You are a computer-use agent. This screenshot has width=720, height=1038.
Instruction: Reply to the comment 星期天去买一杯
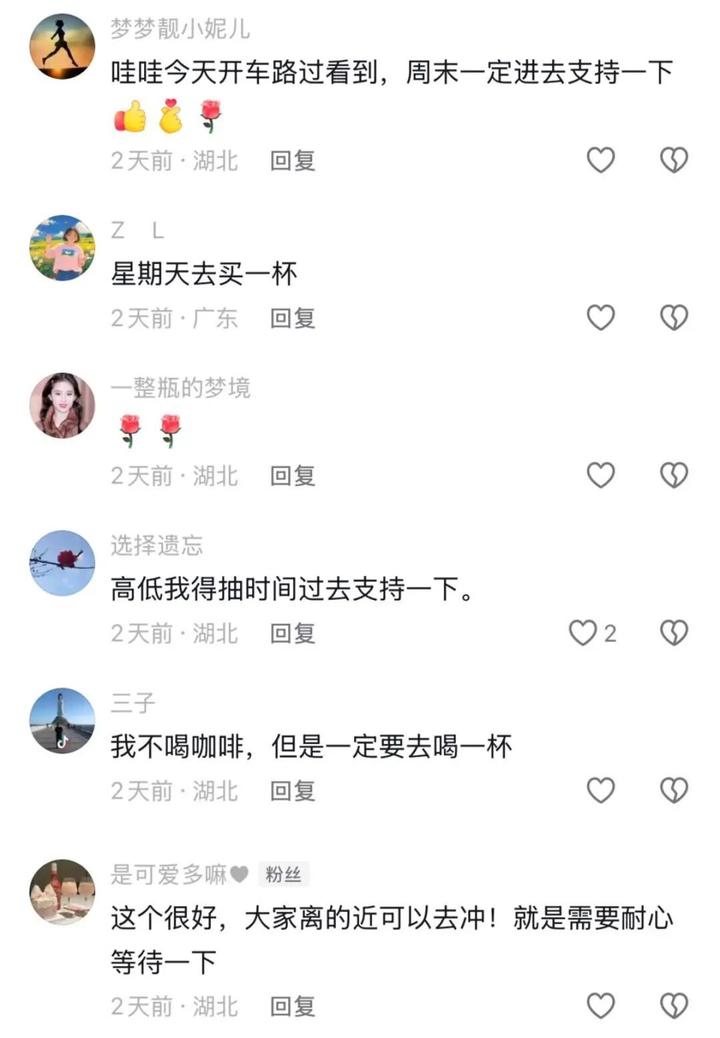(x=293, y=318)
